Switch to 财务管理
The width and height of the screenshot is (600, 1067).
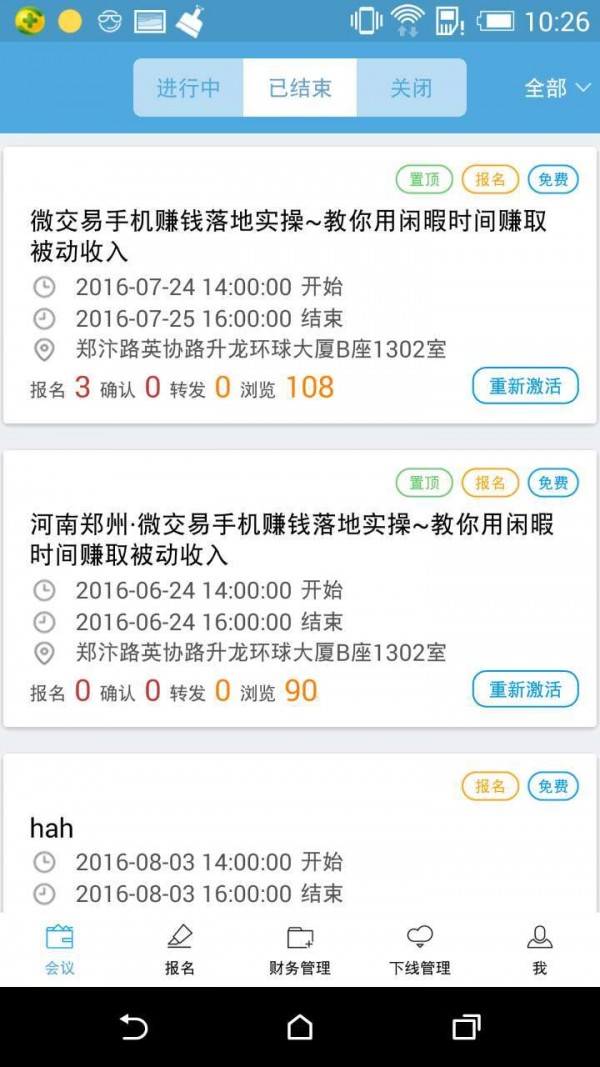pyautogui.click(x=300, y=950)
